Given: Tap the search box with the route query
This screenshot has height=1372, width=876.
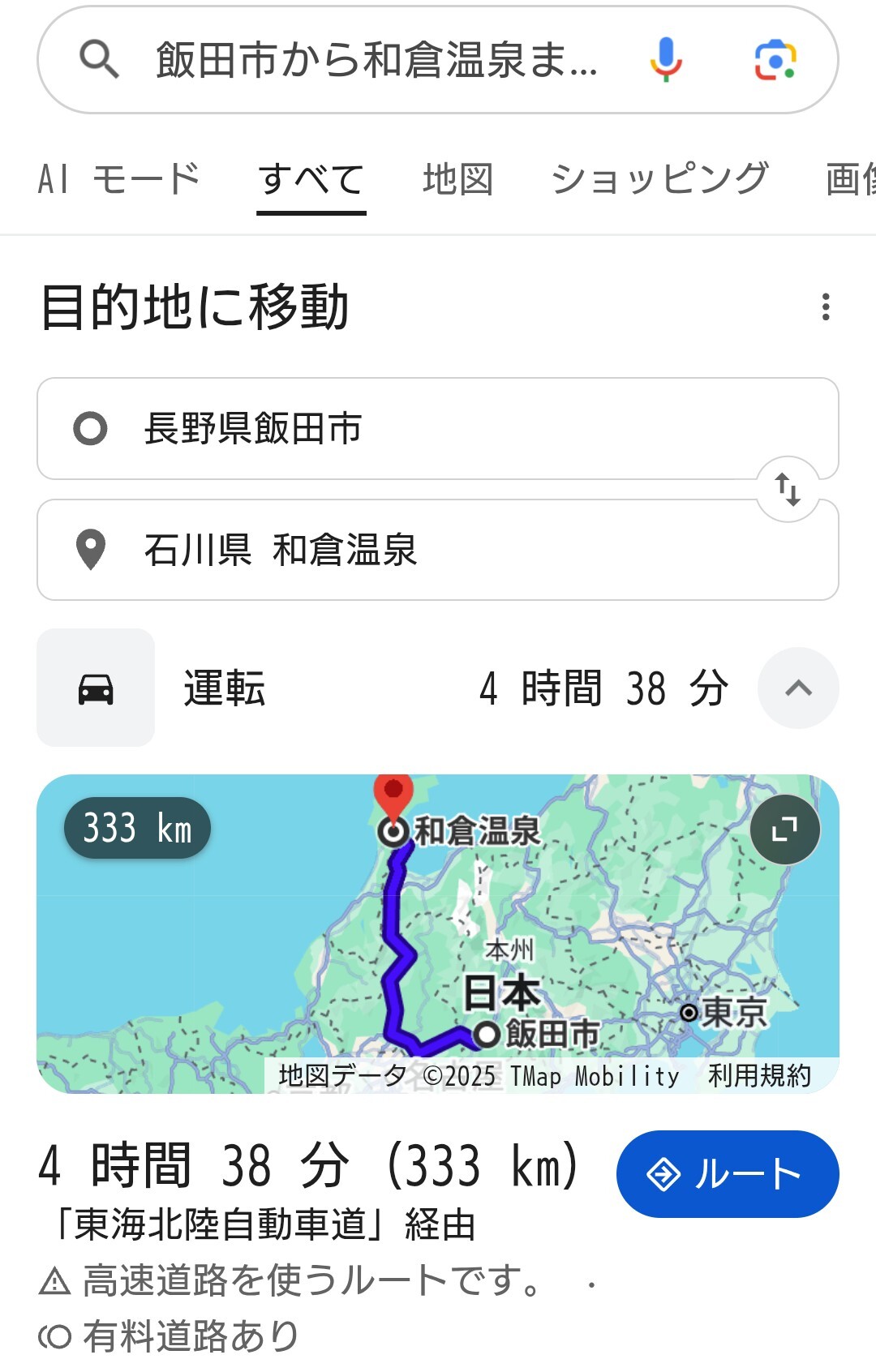Looking at the screenshot, I should pyautogui.click(x=377, y=60).
